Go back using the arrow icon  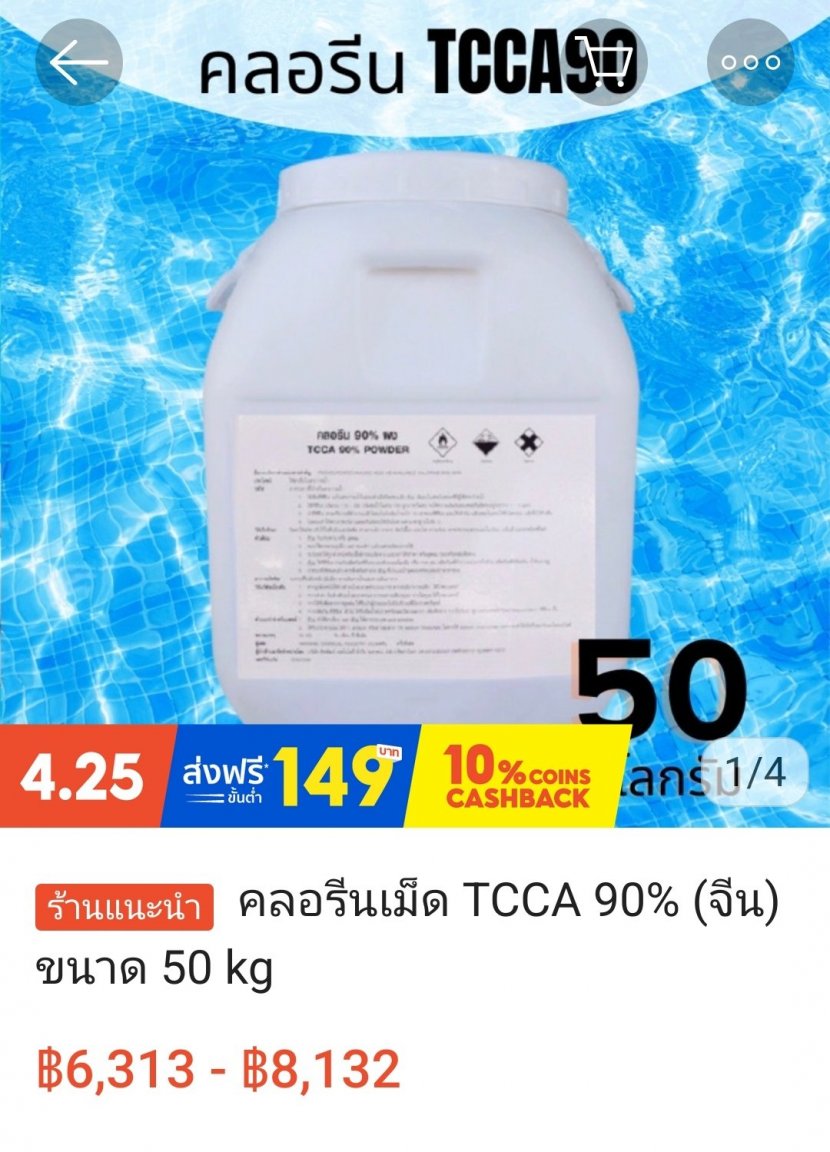78,62
